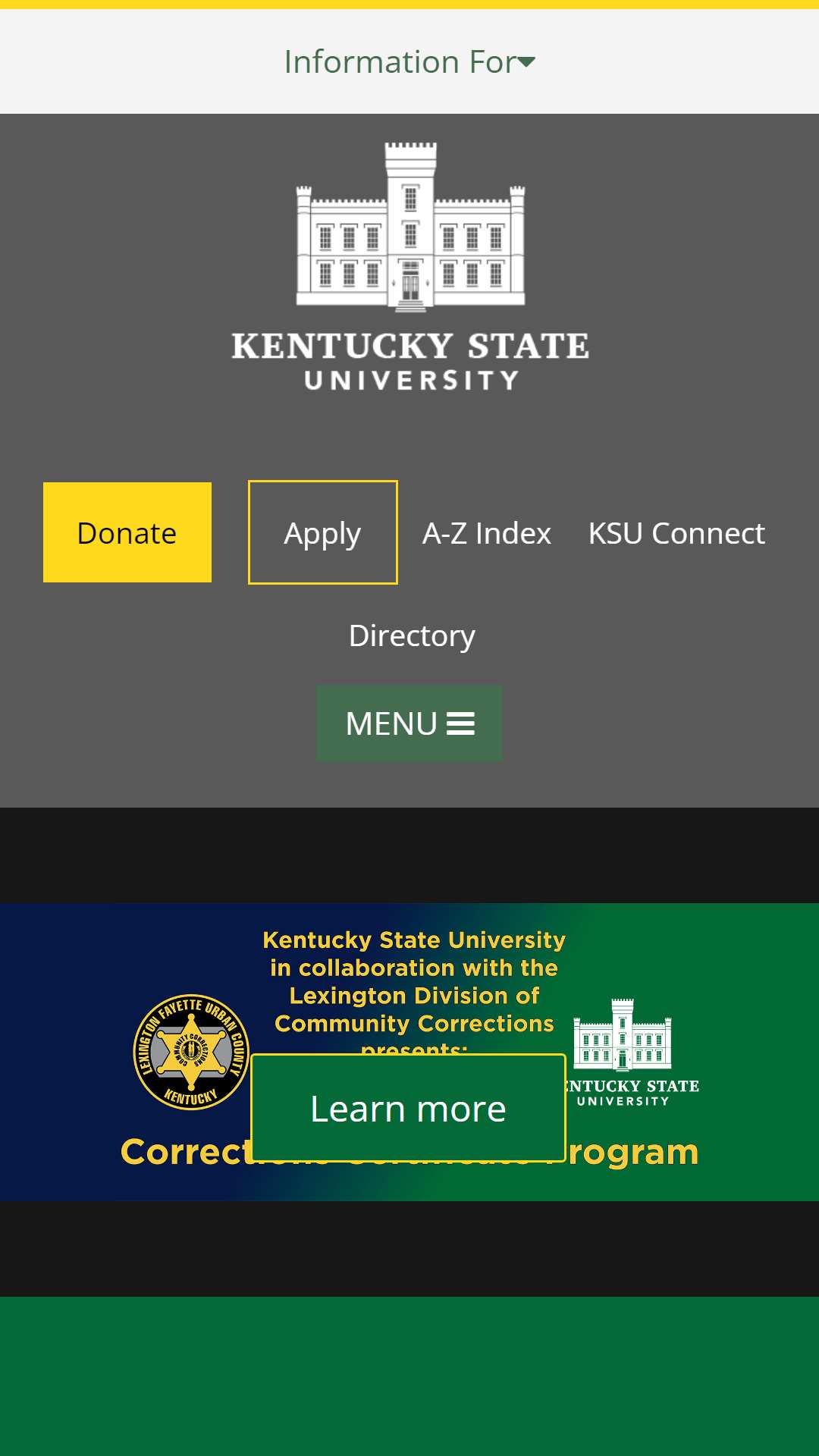Open the MENU hamburger button
The width and height of the screenshot is (819, 1456).
tap(409, 723)
